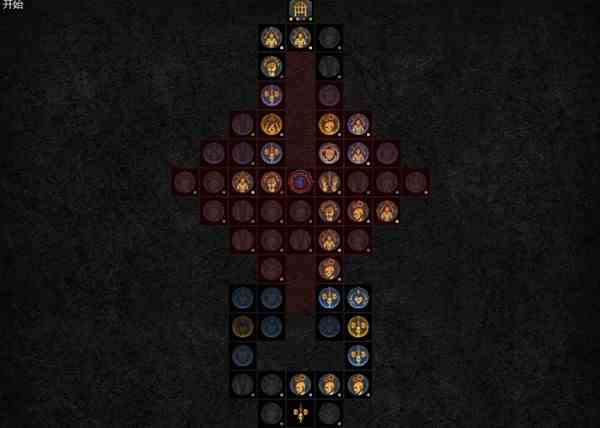The height and width of the screenshot is (428, 600).
Task: Tap the golden fleur-de-lis starting node
Action: 300,413
